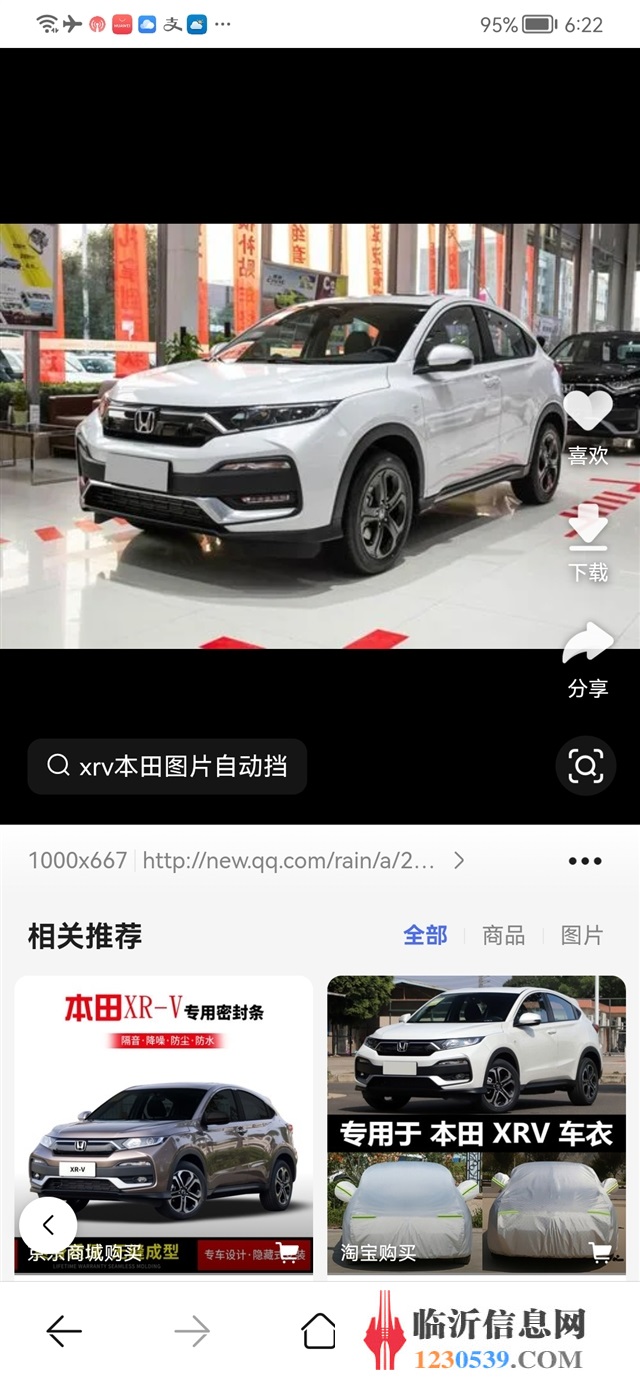Open the three-dot overflow menu
Viewport: 640px width, 1380px height.
(x=585, y=861)
